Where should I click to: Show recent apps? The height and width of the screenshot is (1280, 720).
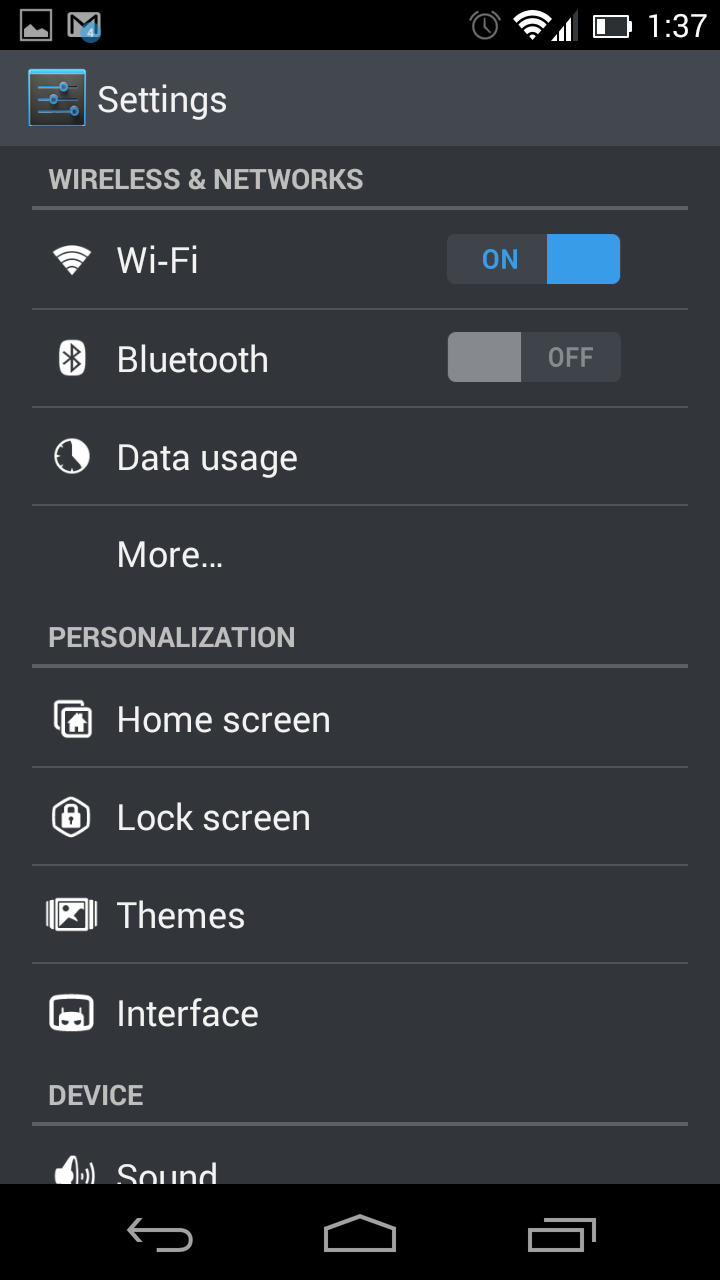pos(561,1234)
